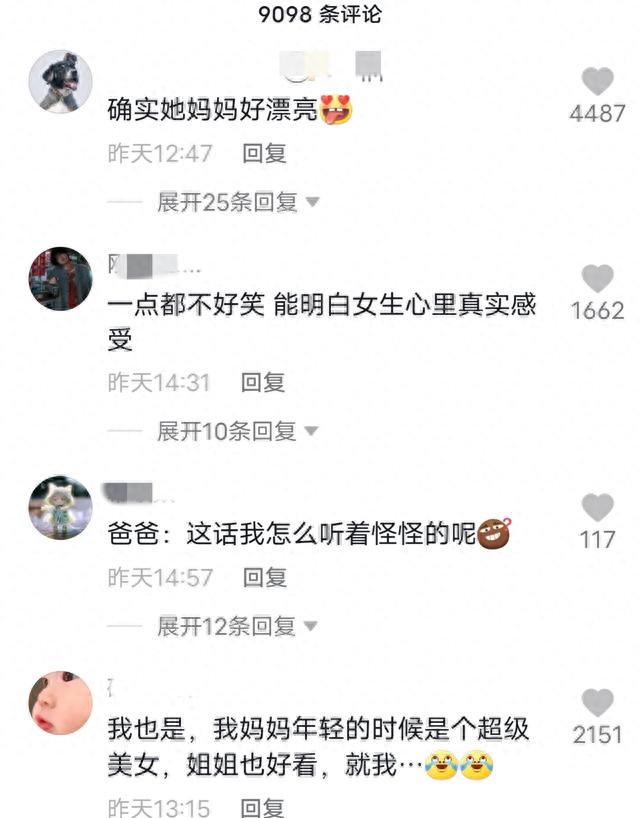Like the comment starting with 爸爸
This screenshot has width=640, height=818.
(598, 507)
